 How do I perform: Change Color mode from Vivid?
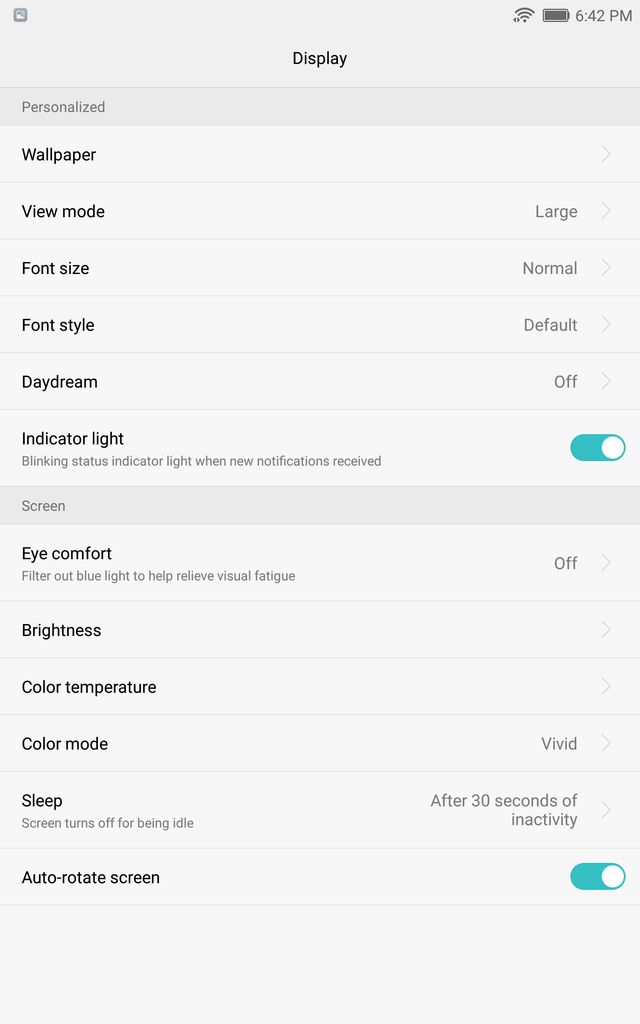pyautogui.click(x=320, y=743)
